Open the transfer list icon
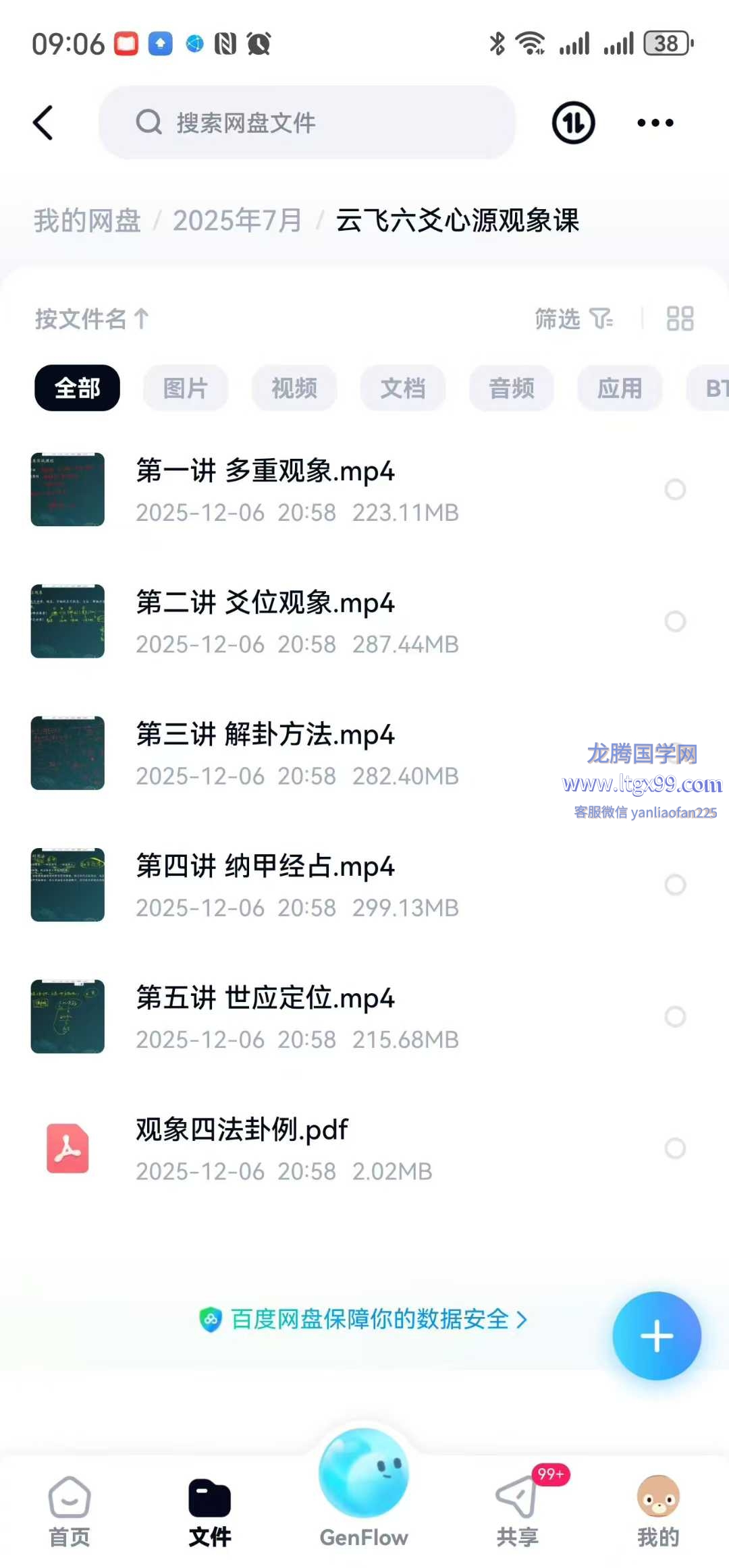This screenshot has height=1568, width=729. pos(573,123)
